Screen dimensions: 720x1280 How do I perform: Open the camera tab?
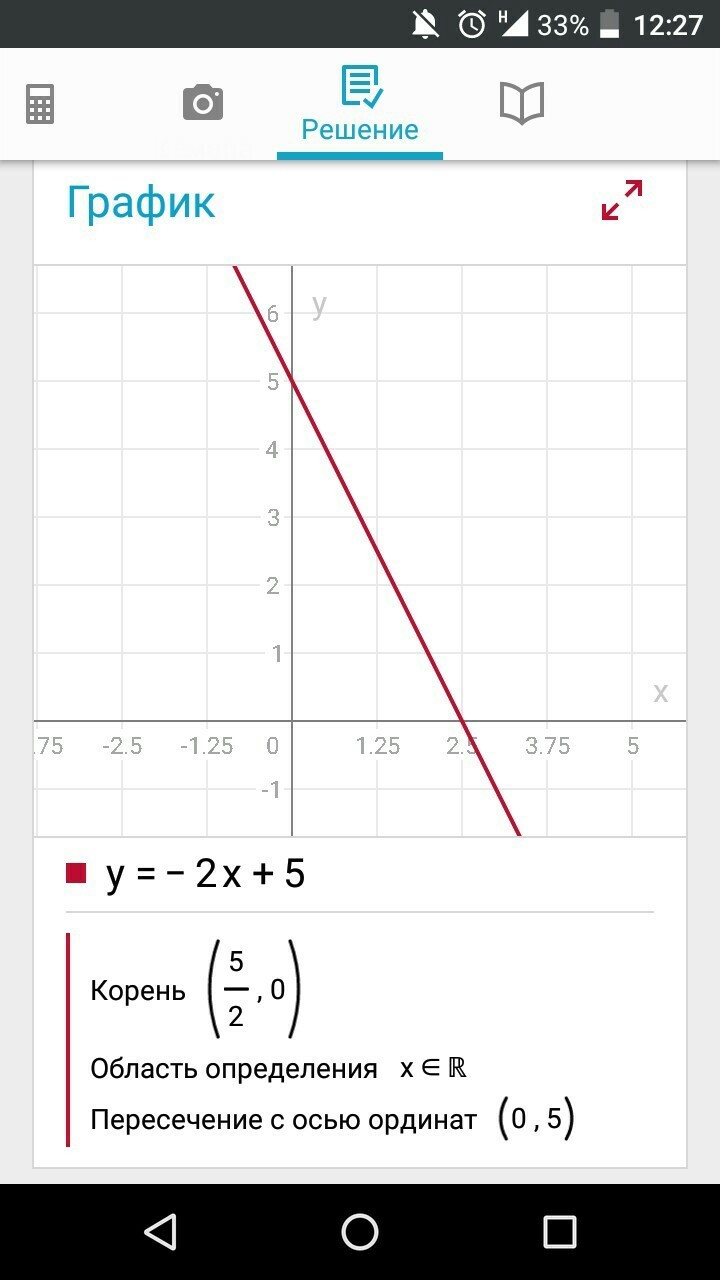pyautogui.click(x=203, y=103)
